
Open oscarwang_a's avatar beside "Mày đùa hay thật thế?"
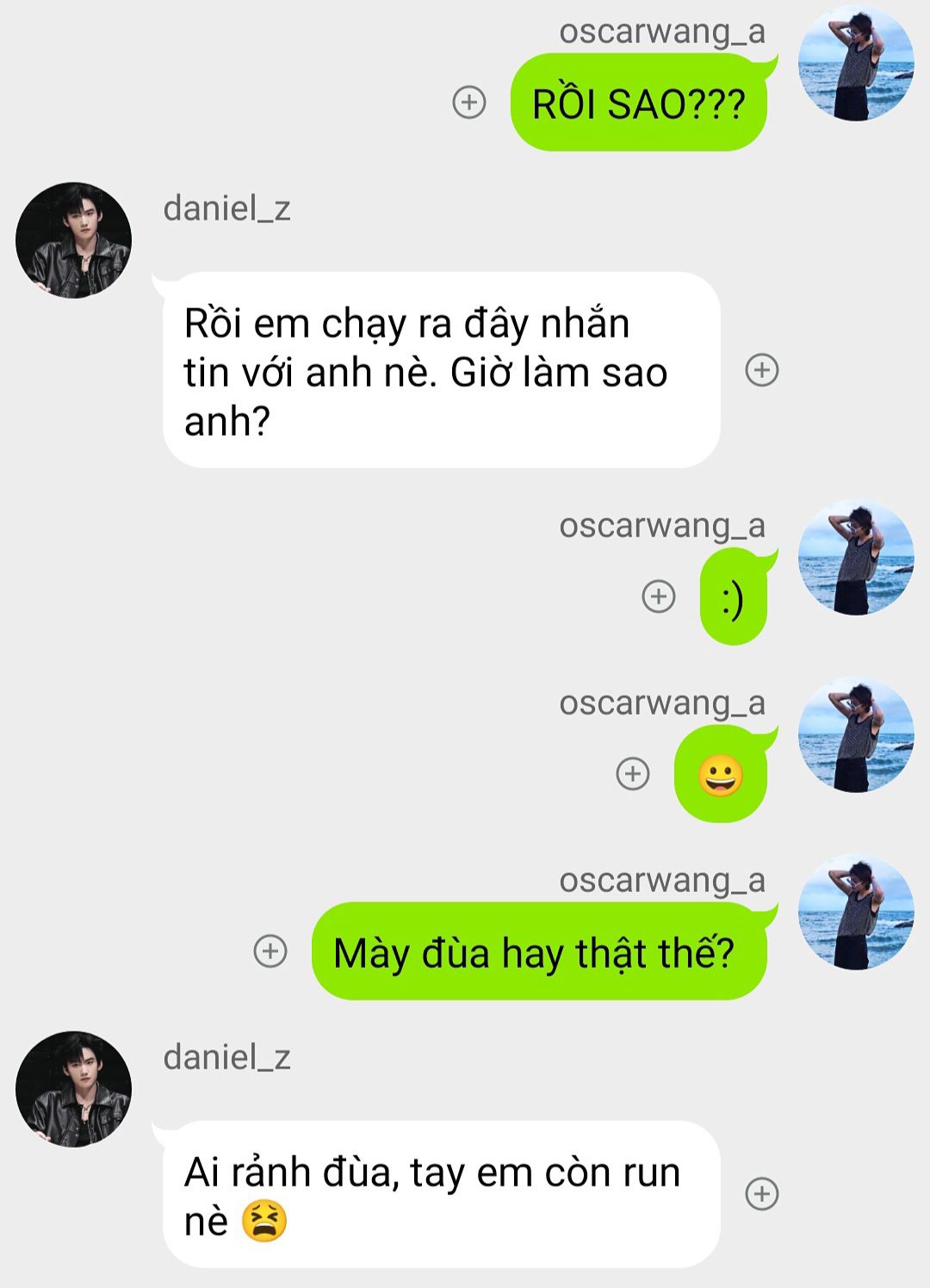click(x=856, y=913)
